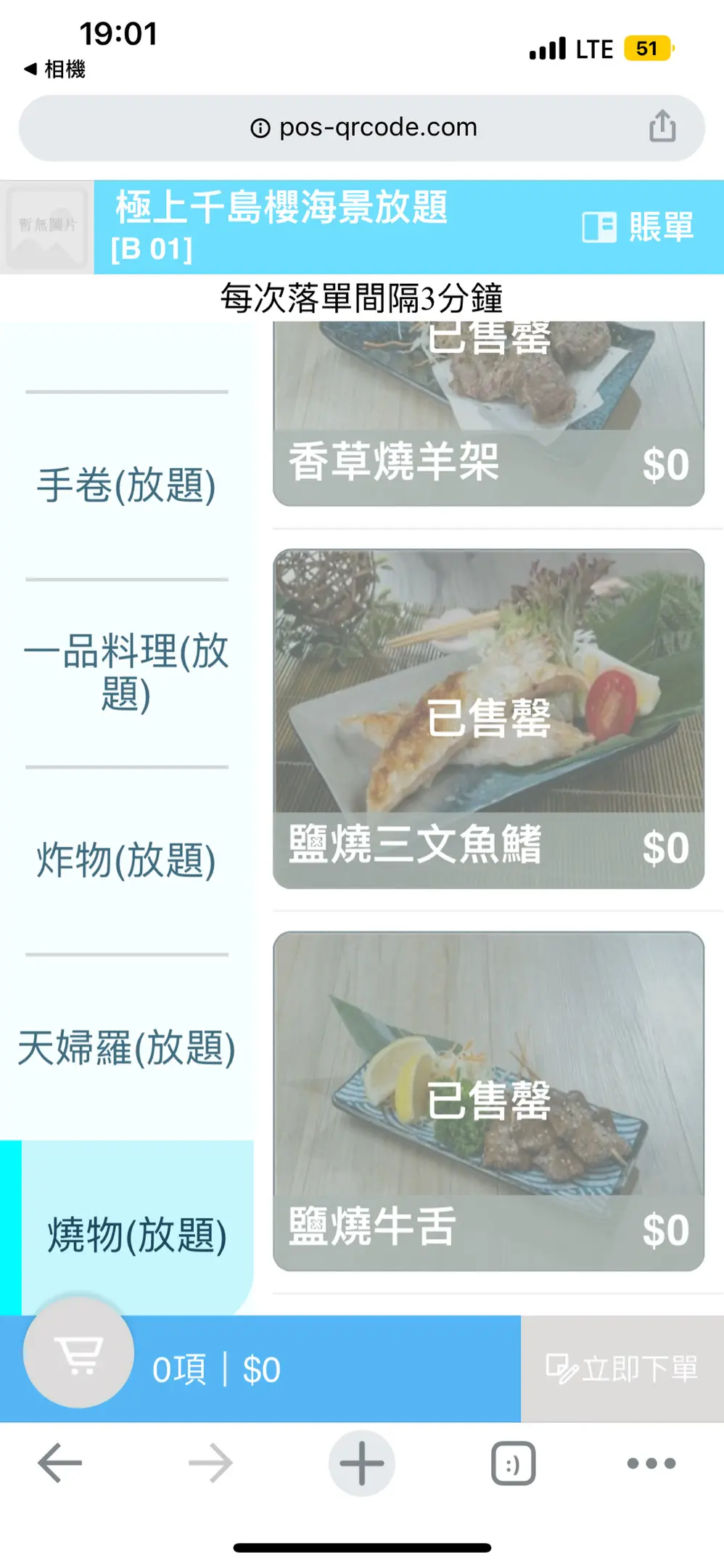Select the 手卷(放題) category
The width and height of the screenshot is (724, 1568).
[127, 485]
